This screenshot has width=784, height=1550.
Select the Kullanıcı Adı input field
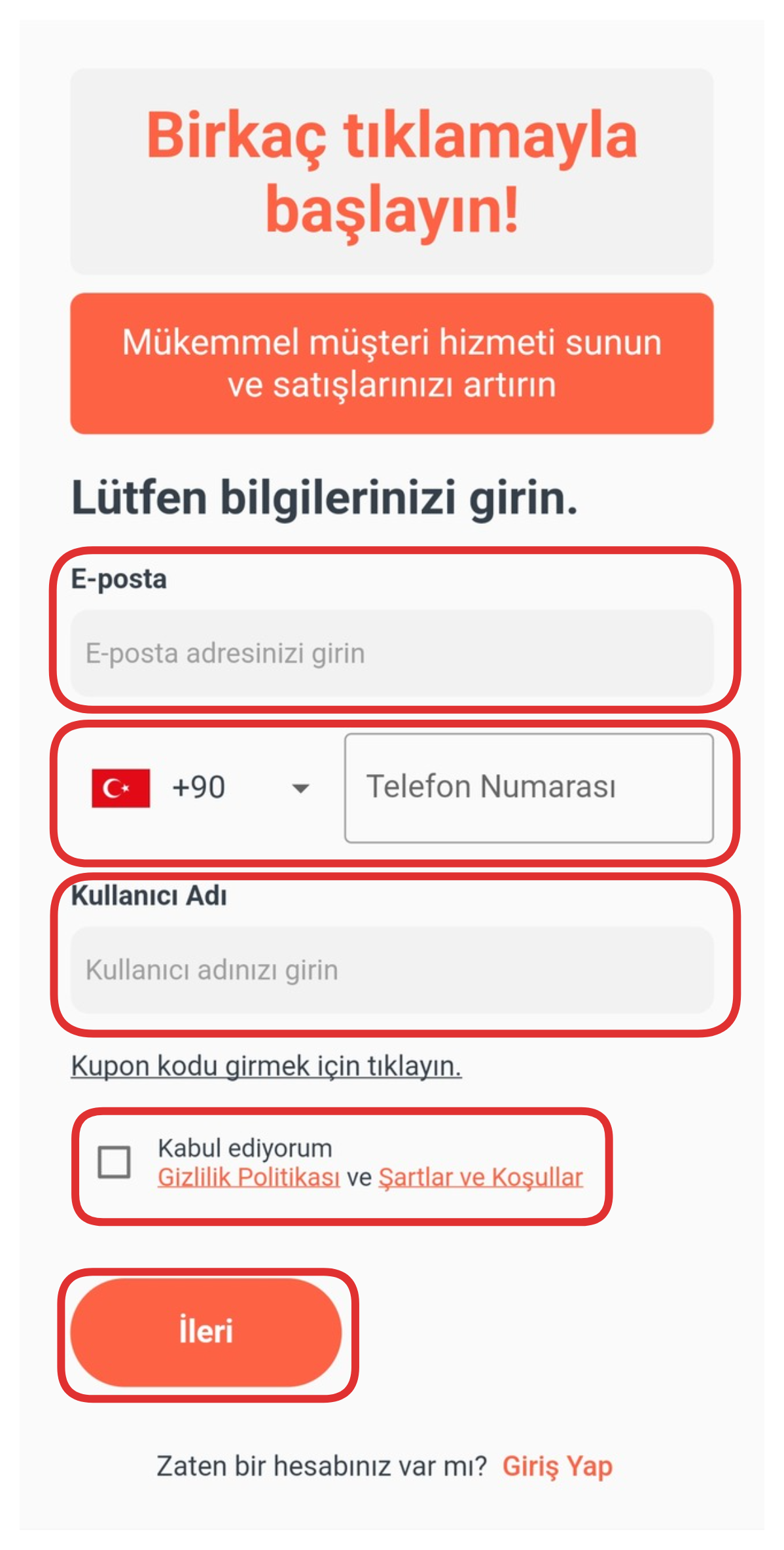(x=391, y=970)
